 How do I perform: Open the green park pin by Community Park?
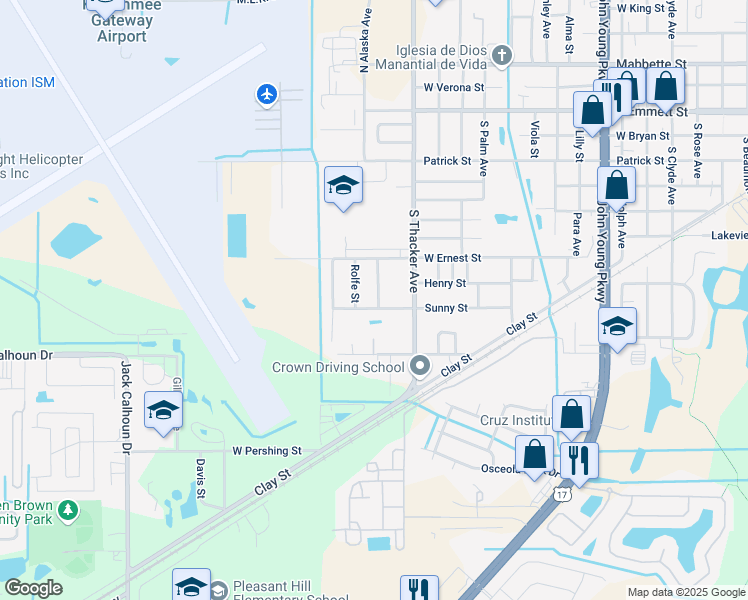pos(68,512)
